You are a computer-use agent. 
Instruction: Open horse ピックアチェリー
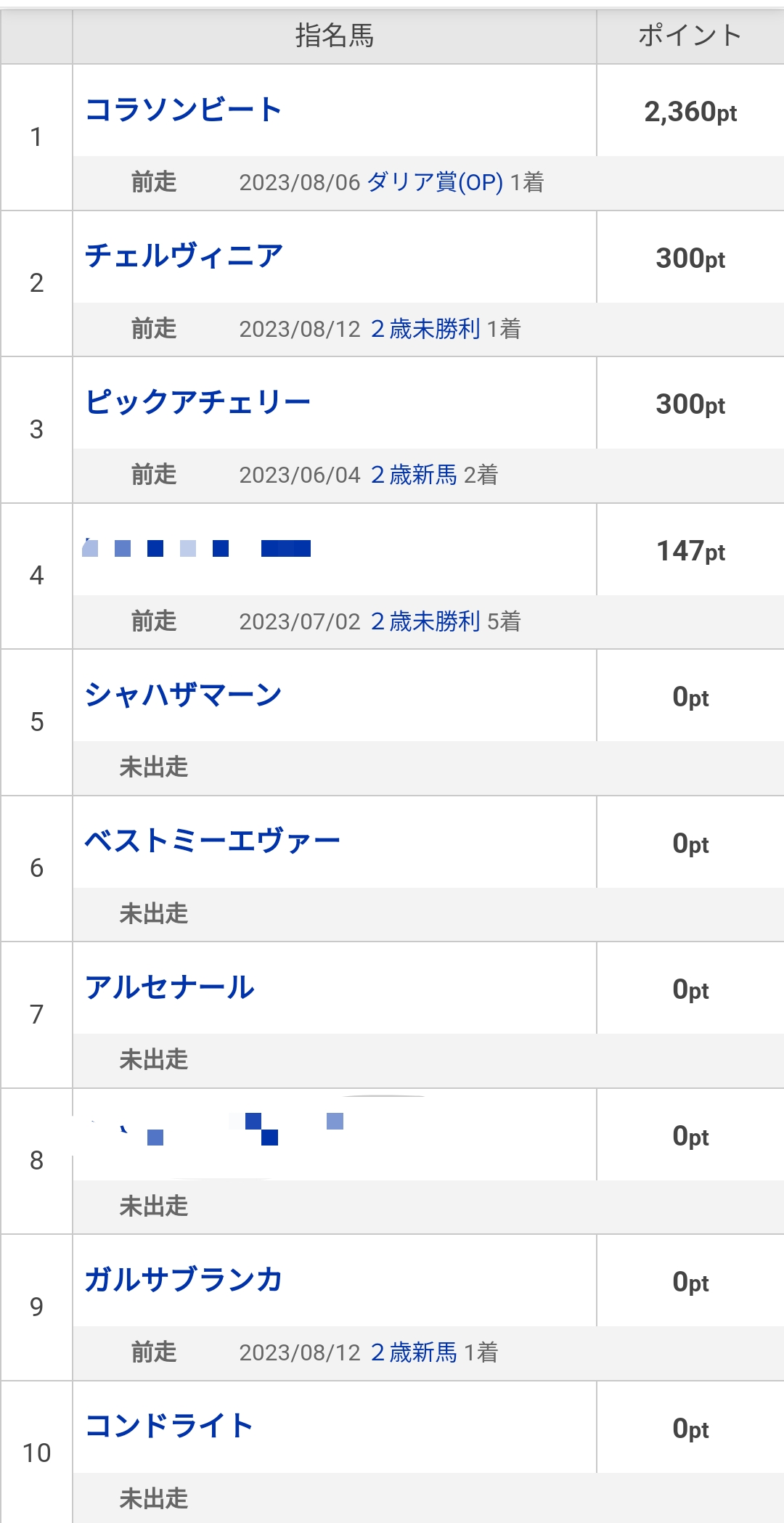[197, 402]
